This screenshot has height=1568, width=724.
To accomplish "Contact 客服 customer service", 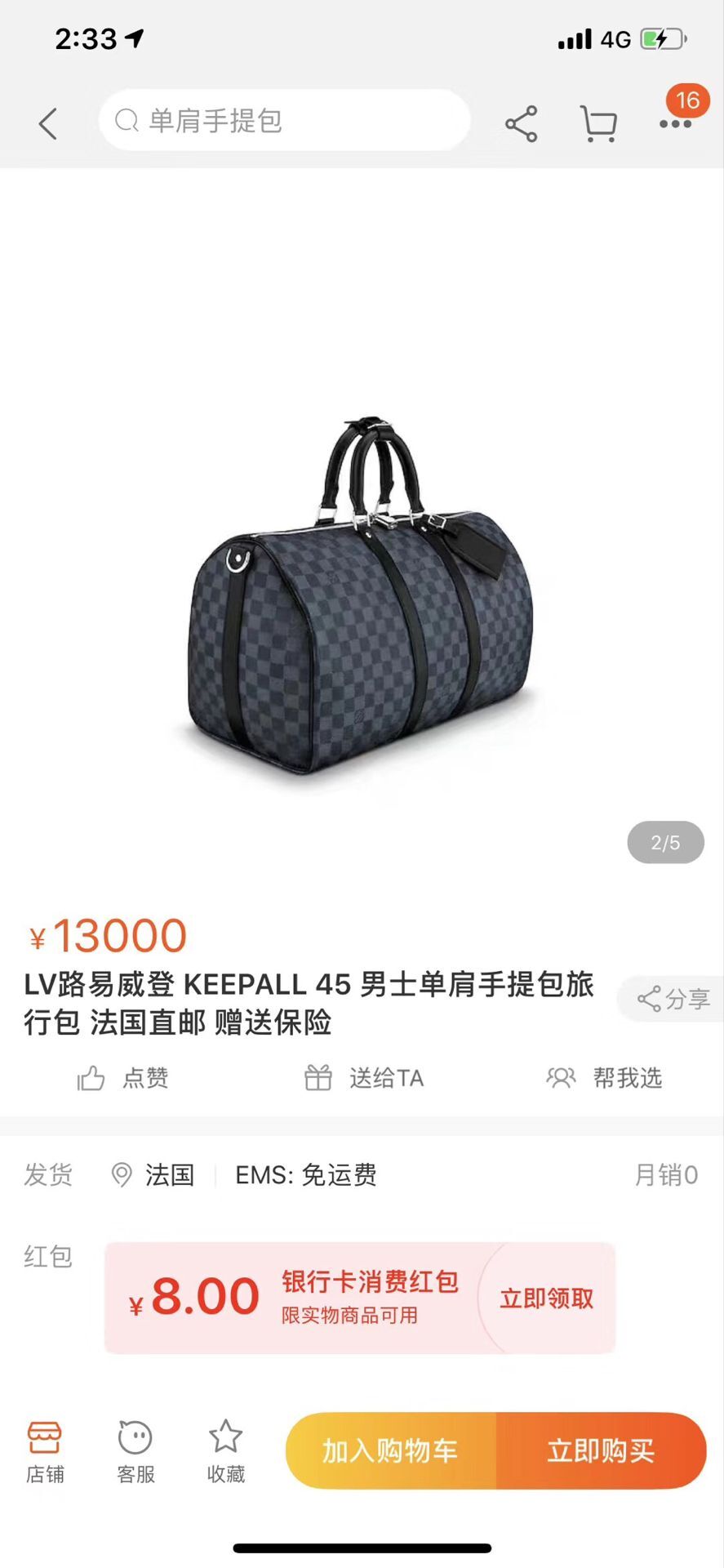I will pos(135,1451).
